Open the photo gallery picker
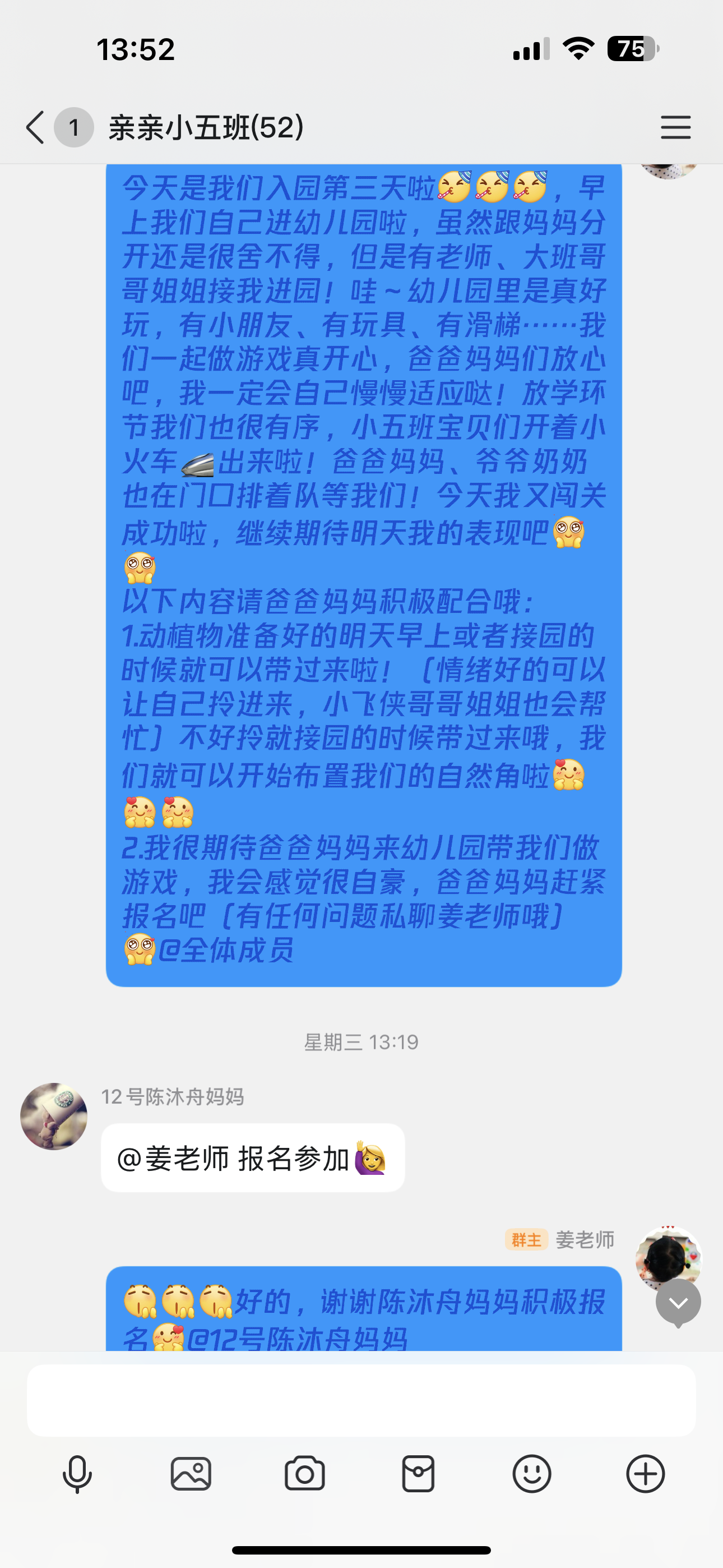723x1568 pixels. tap(191, 1474)
